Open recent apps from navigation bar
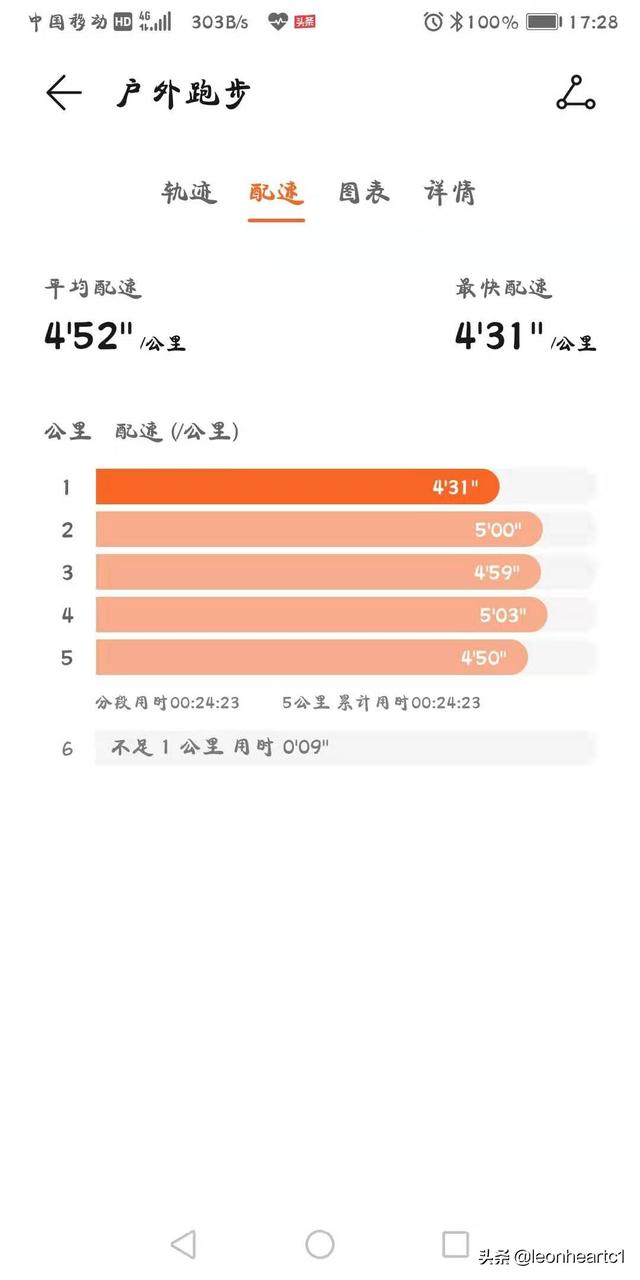This screenshot has height=1280, width=640. click(x=455, y=1244)
